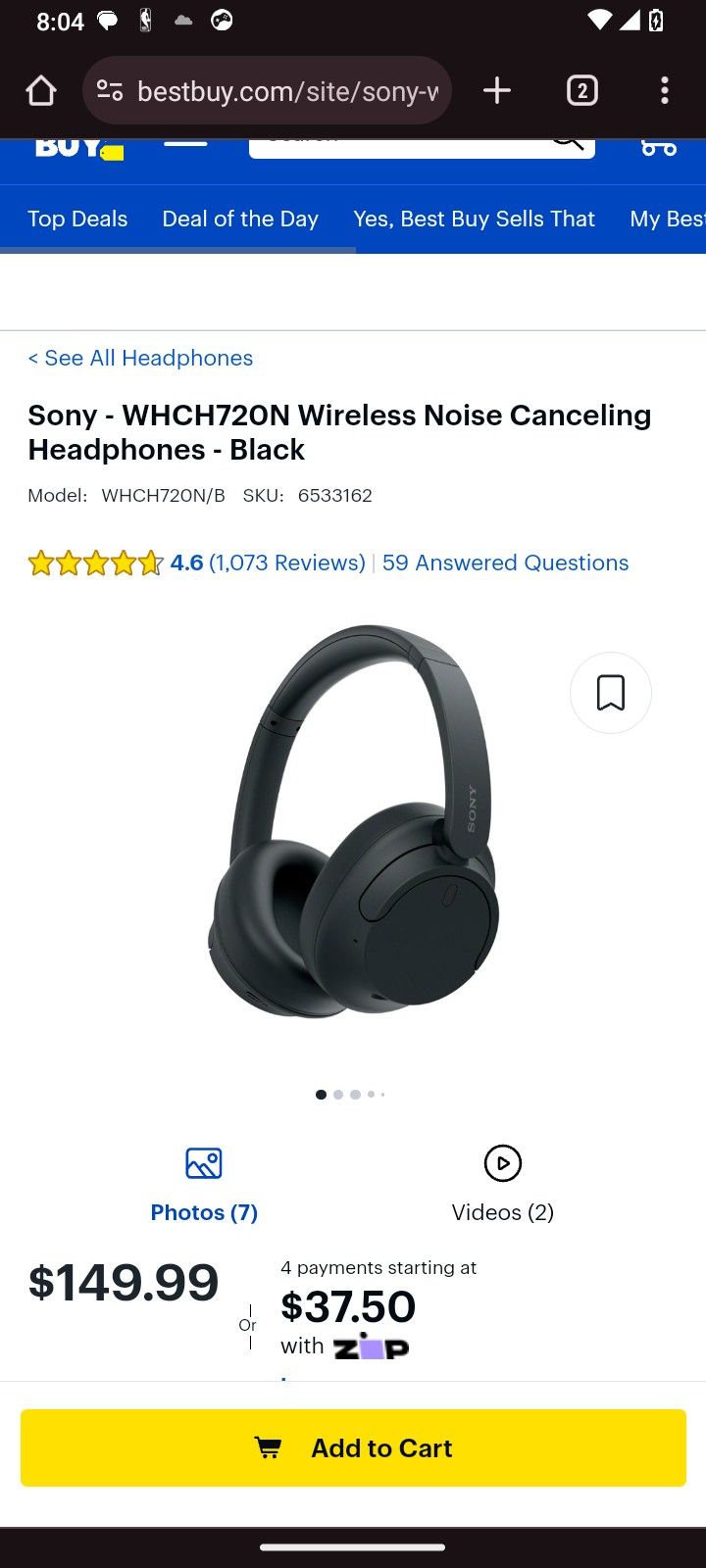Open Yes, Best Buy Sells That
The width and height of the screenshot is (706, 1568).
click(475, 219)
